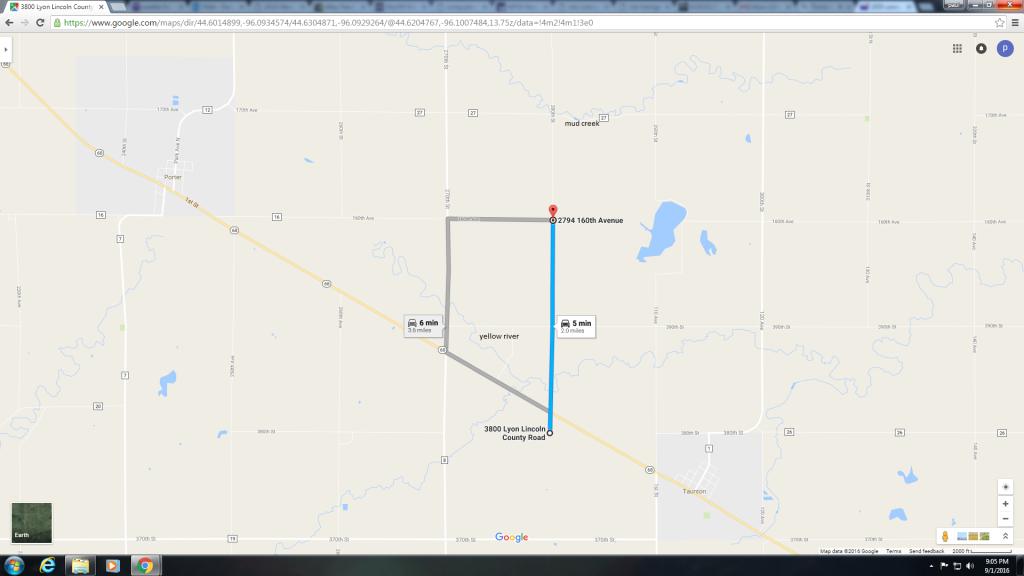Expand the imagery strip chevron
Viewport: 1024px width, 576px height.
(x=1005, y=537)
